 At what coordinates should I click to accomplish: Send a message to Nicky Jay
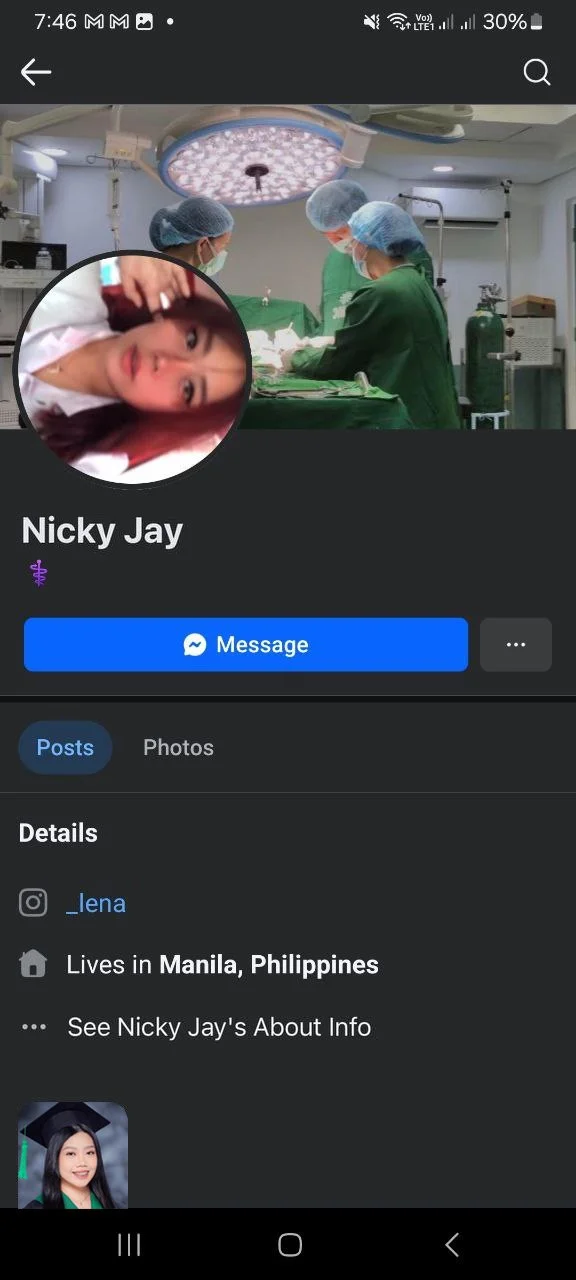click(x=246, y=645)
